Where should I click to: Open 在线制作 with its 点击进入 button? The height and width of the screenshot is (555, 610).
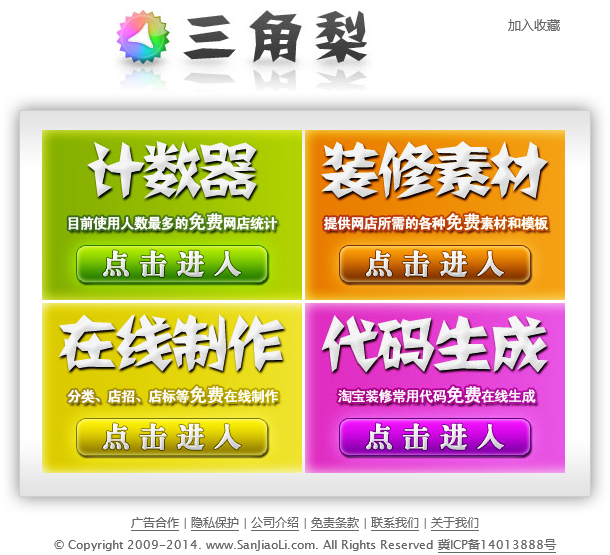(172, 437)
